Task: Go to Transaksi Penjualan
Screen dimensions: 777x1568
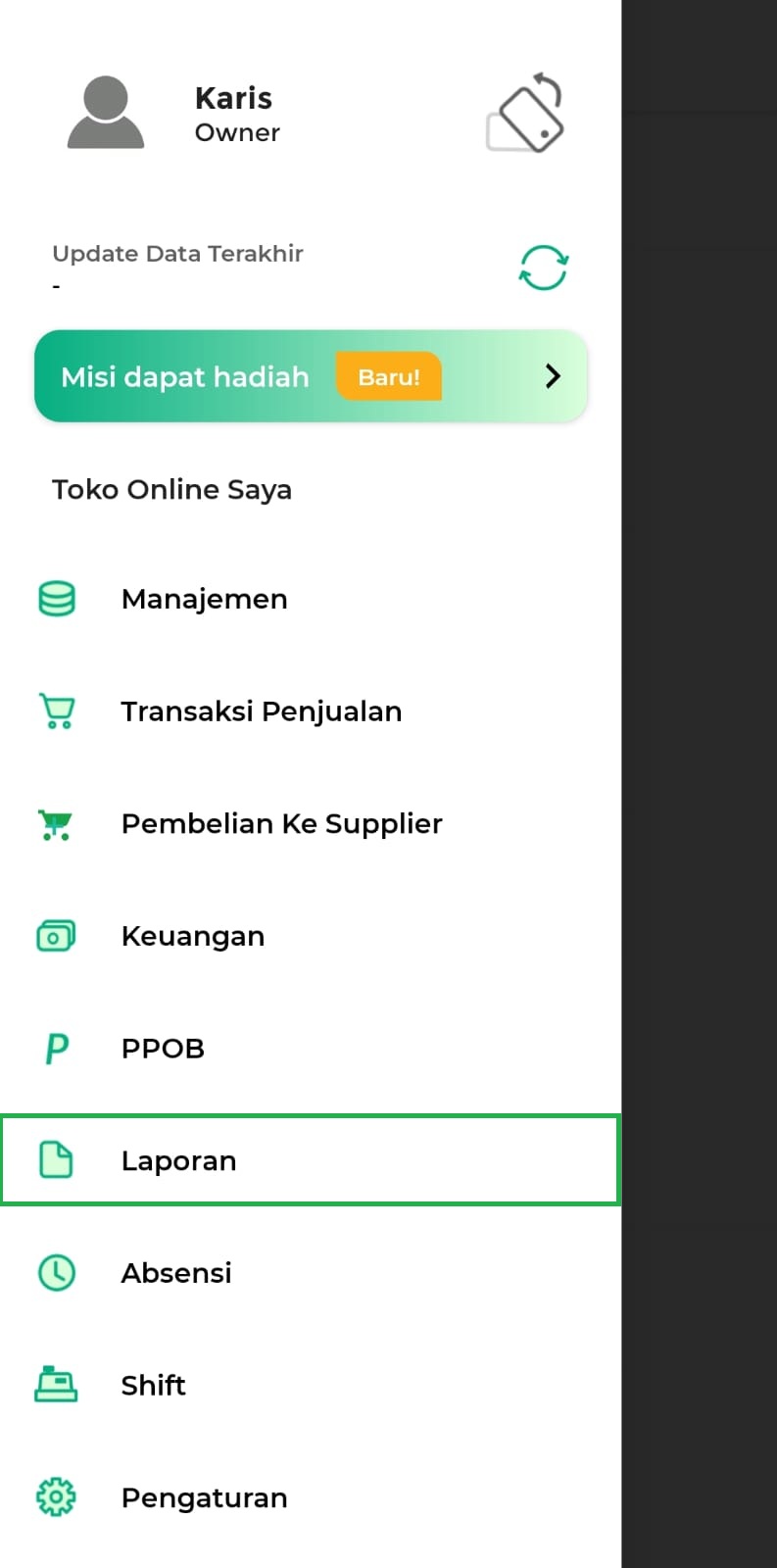Action: click(261, 711)
